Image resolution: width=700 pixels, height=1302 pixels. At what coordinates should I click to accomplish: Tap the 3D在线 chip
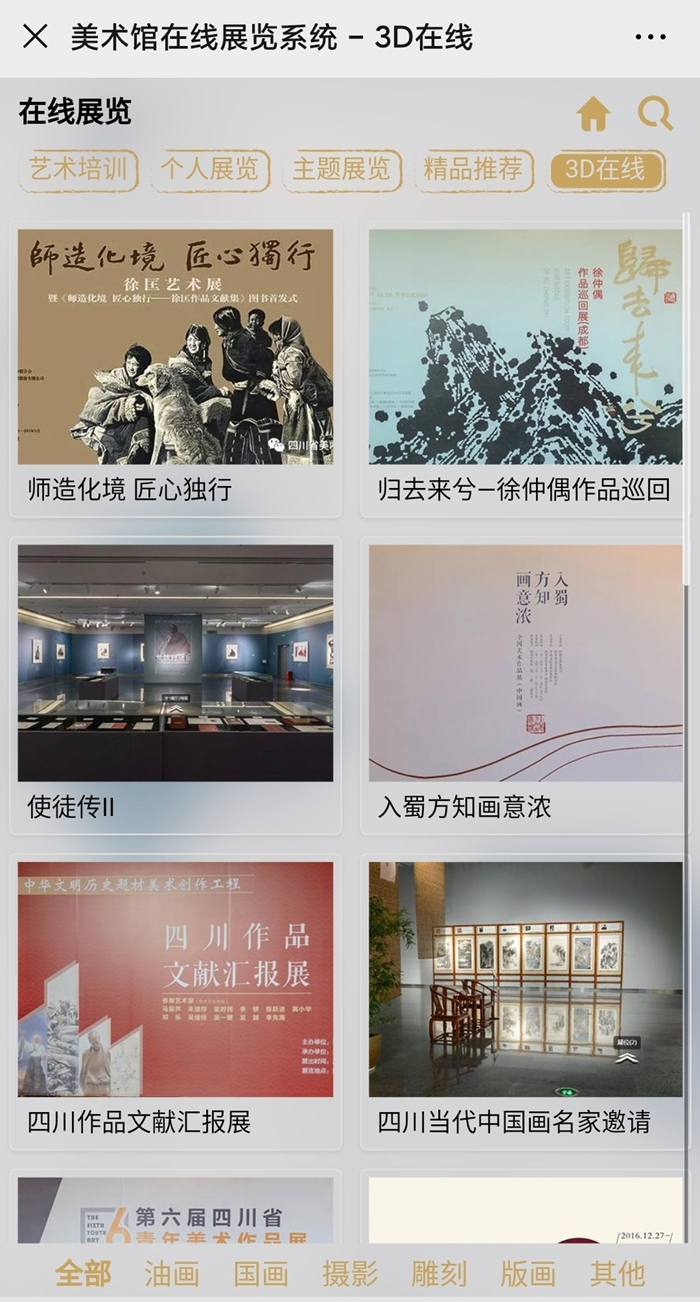click(x=606, y=169)
